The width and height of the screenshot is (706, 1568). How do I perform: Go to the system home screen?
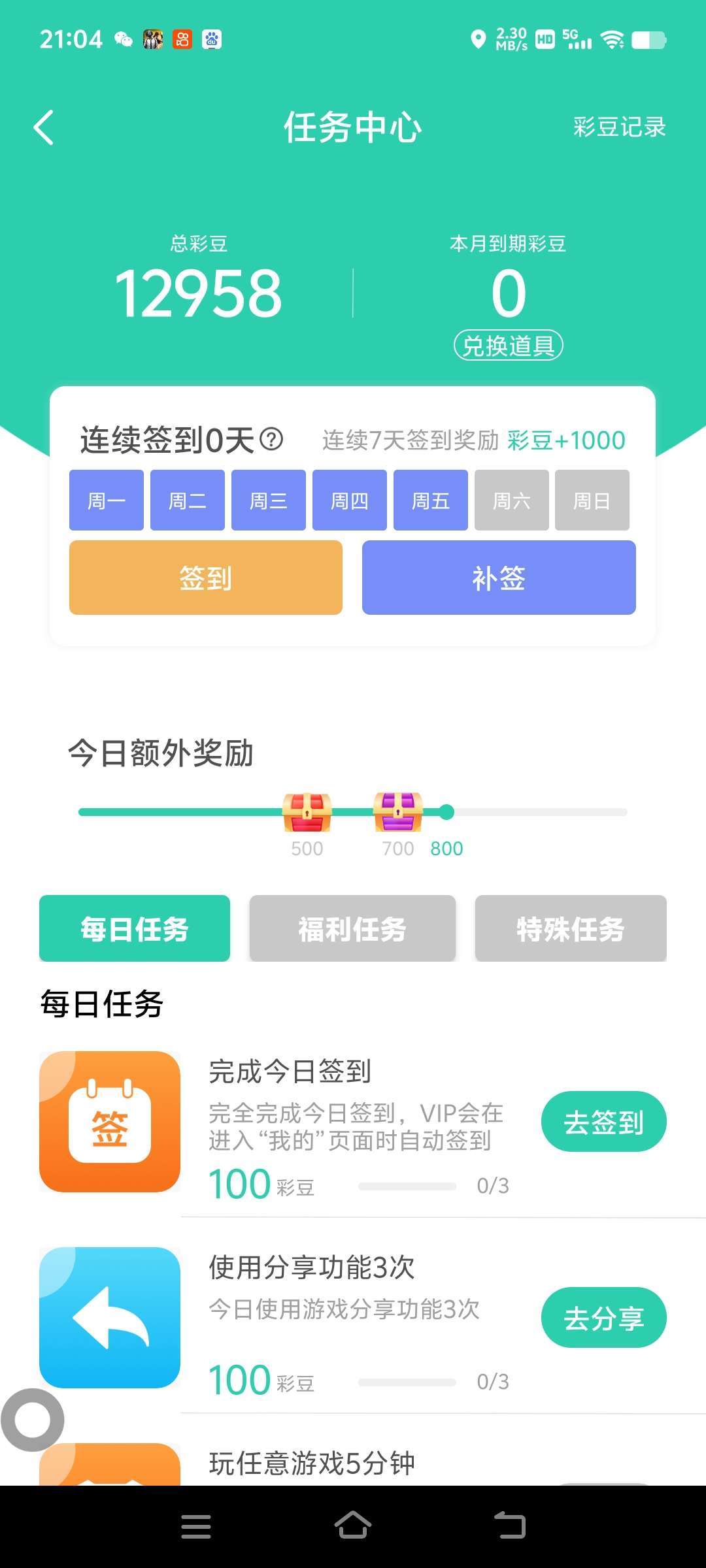[353, 1526]
